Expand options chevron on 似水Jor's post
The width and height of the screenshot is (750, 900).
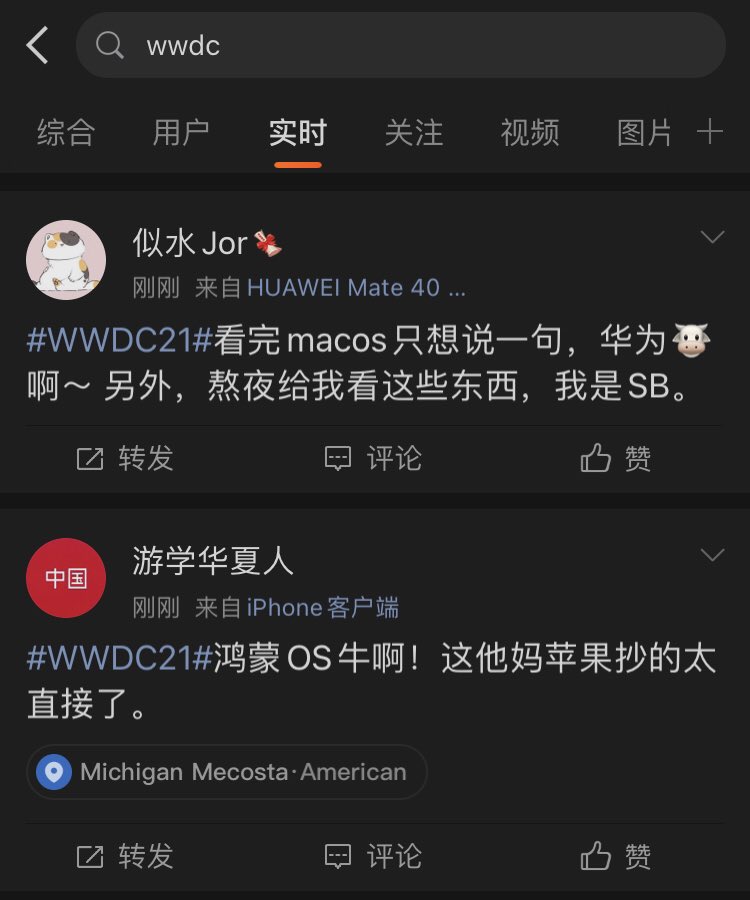[712, 237]
